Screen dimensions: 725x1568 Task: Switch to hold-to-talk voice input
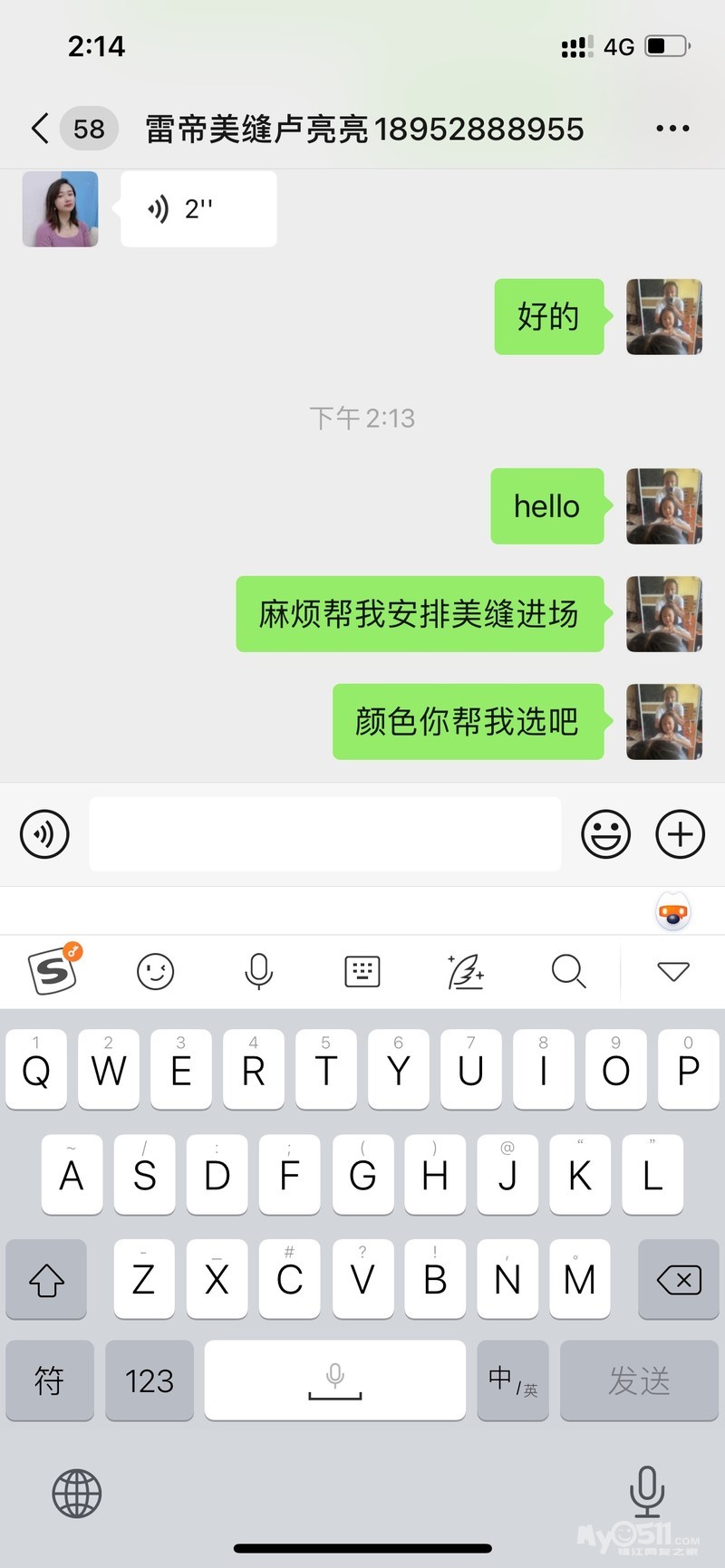44,834
